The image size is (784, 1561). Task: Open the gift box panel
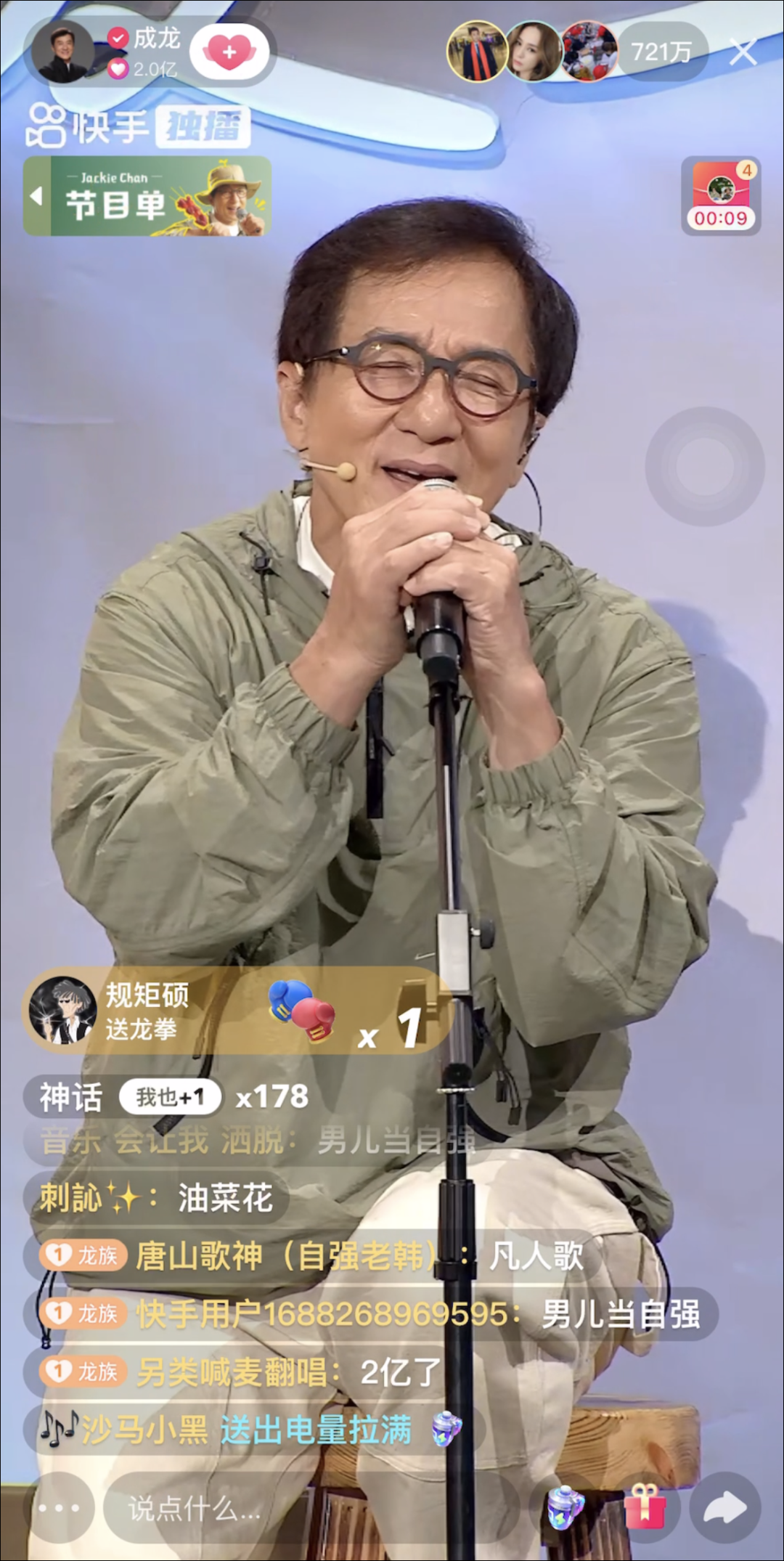645,1507
